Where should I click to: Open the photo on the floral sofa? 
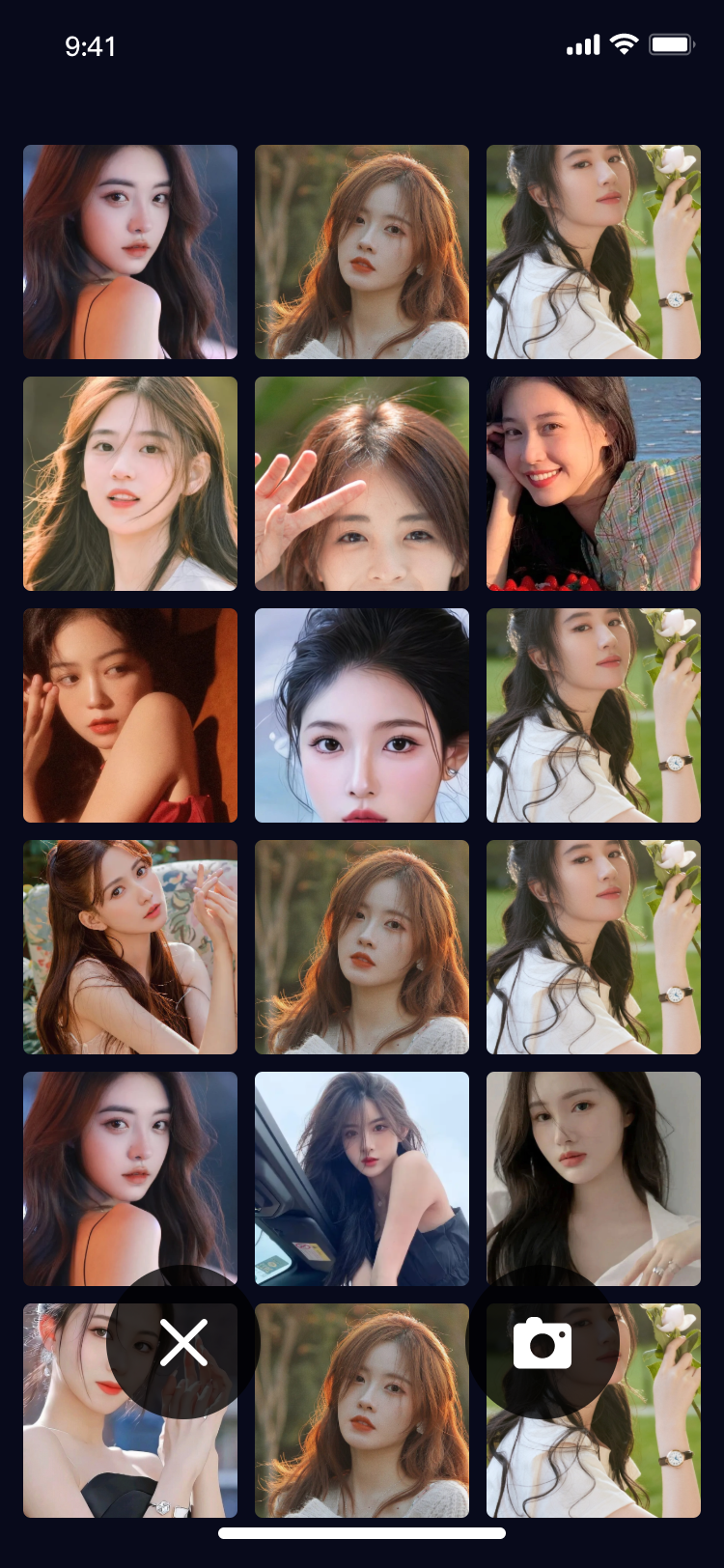(130, 947)
